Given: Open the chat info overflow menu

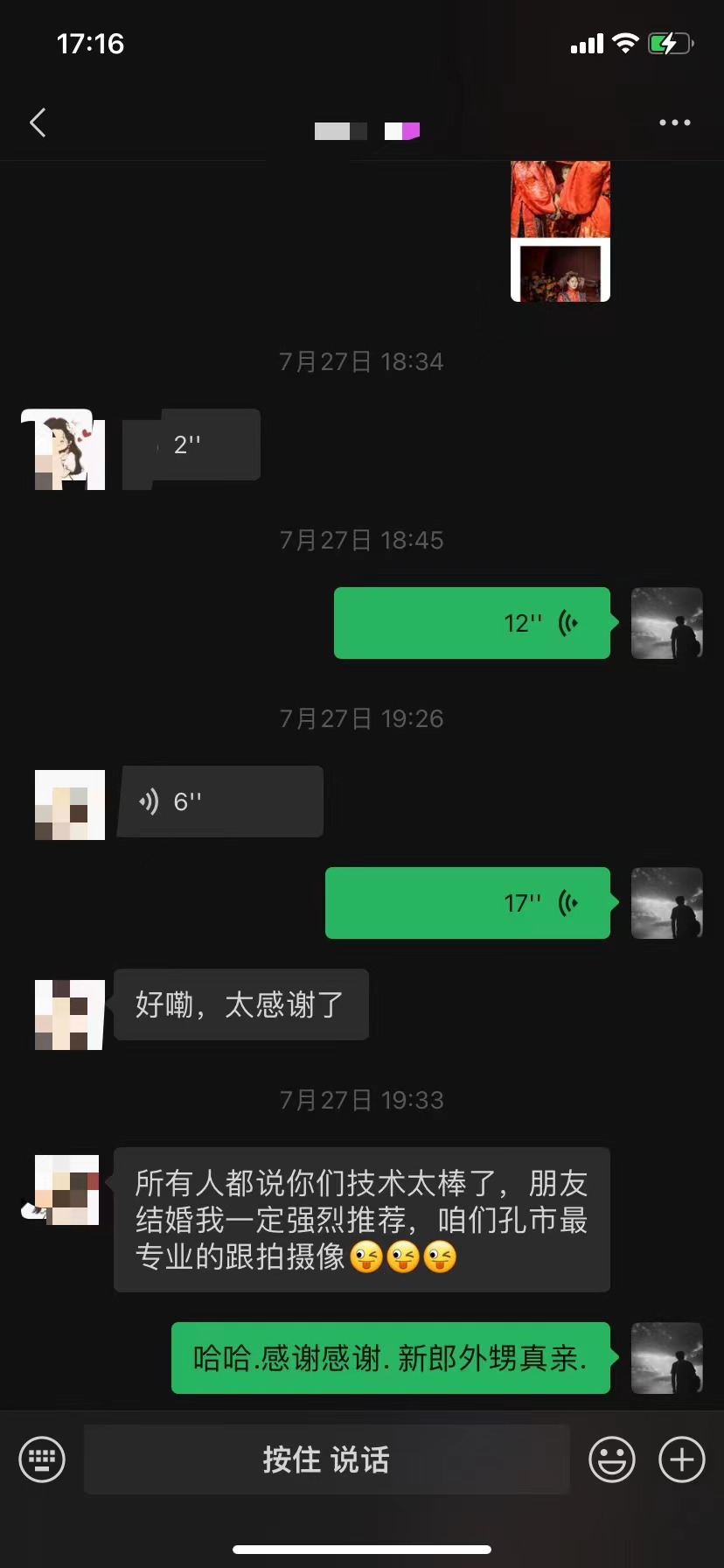Looking at the screenshot, I should click(674, 123).
